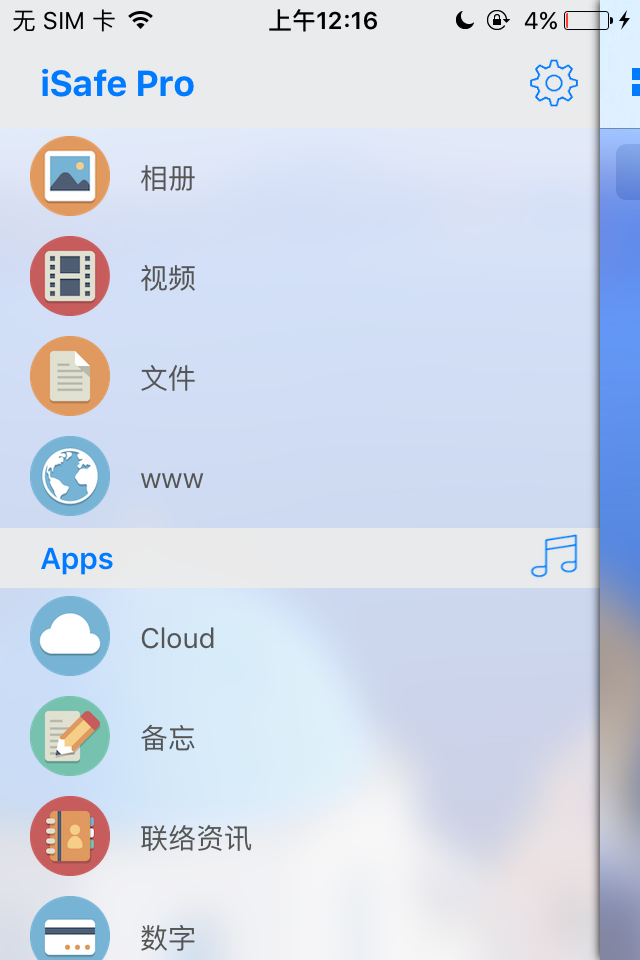
Task: Open the Cloud app
Action: pos(177,638)
